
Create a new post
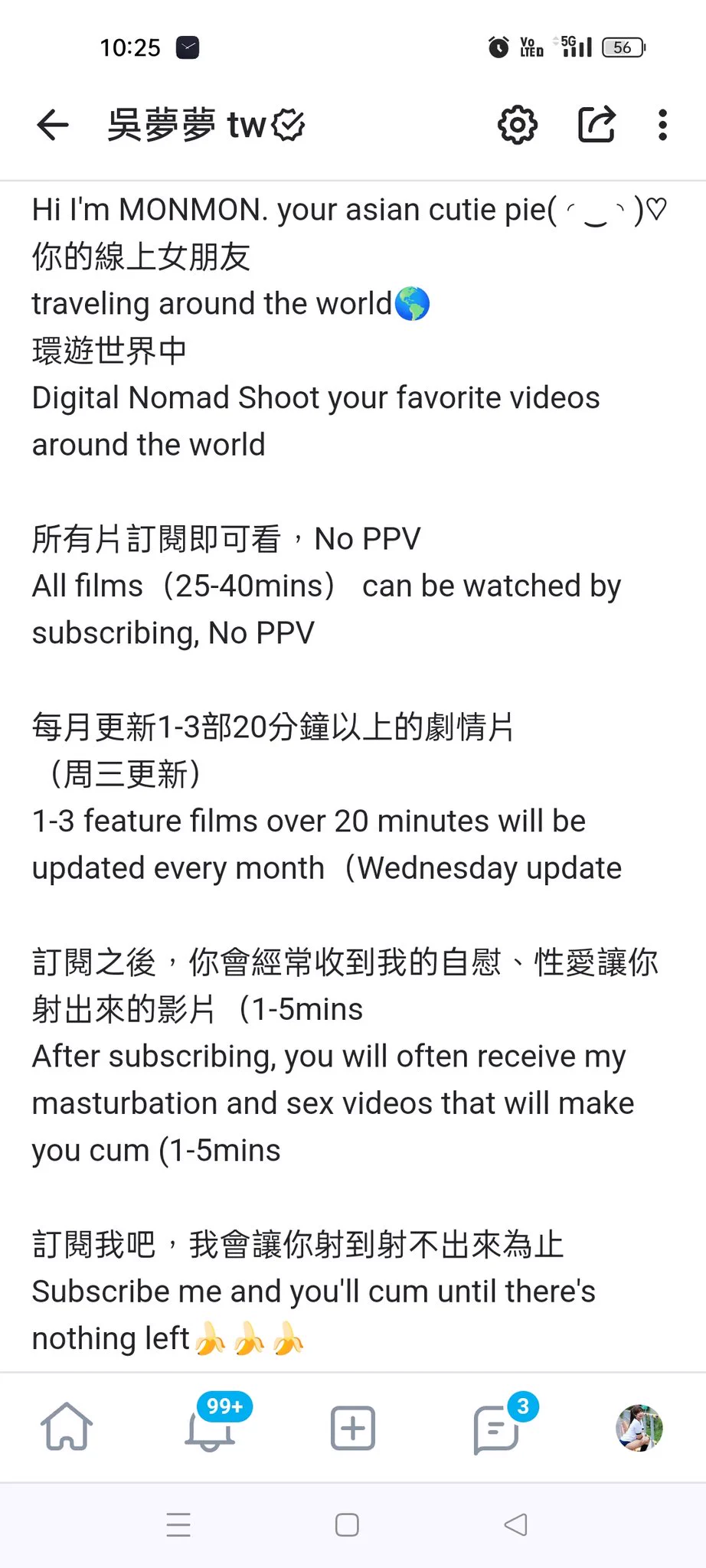pos(353,1428)
